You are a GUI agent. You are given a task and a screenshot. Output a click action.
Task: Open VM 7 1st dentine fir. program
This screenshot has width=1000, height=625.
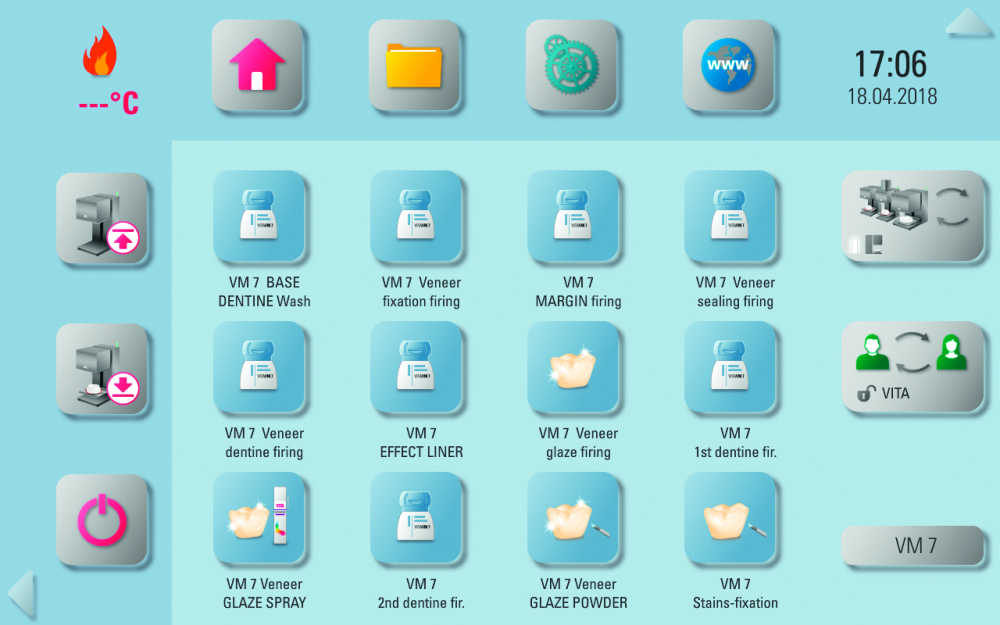(x=730, y=368)
